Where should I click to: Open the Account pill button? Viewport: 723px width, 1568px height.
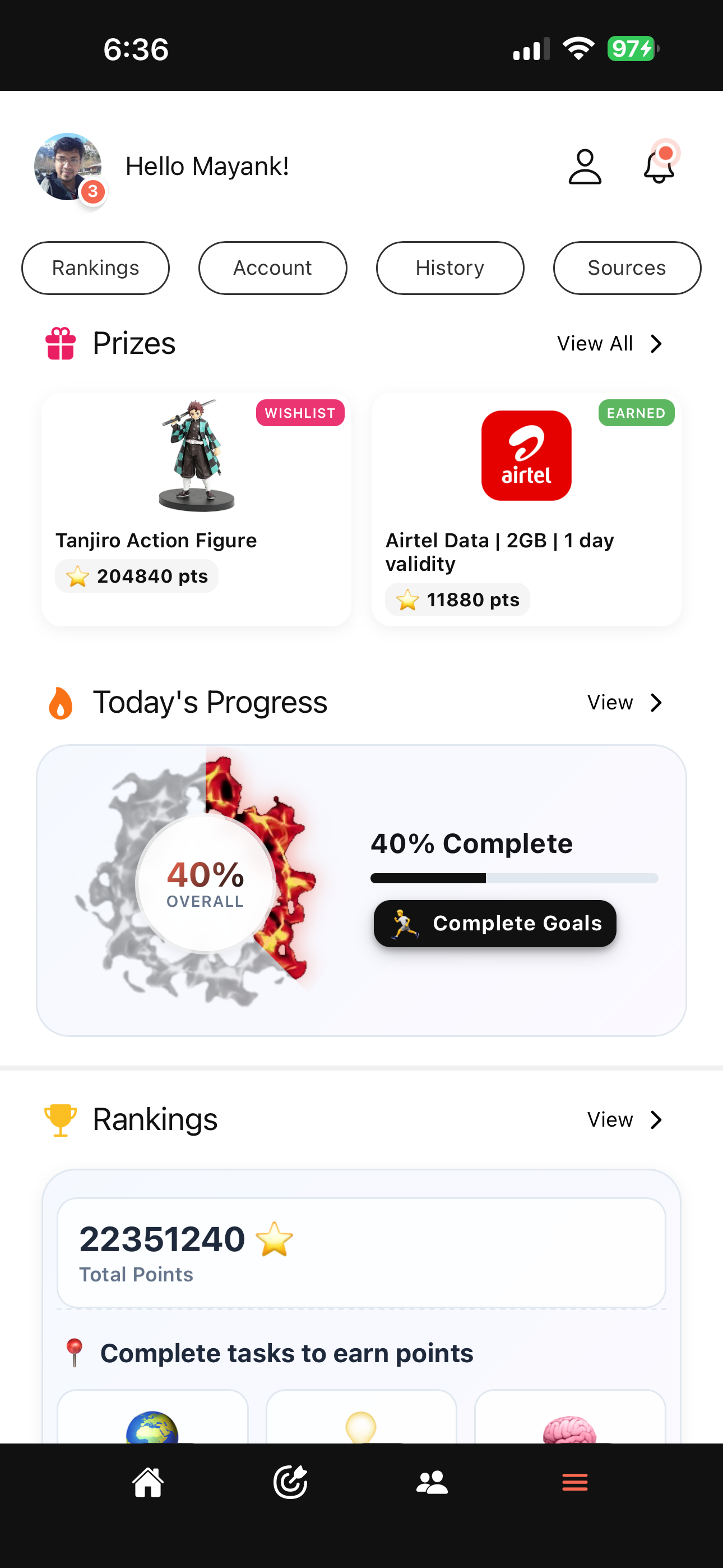point(272,268)
